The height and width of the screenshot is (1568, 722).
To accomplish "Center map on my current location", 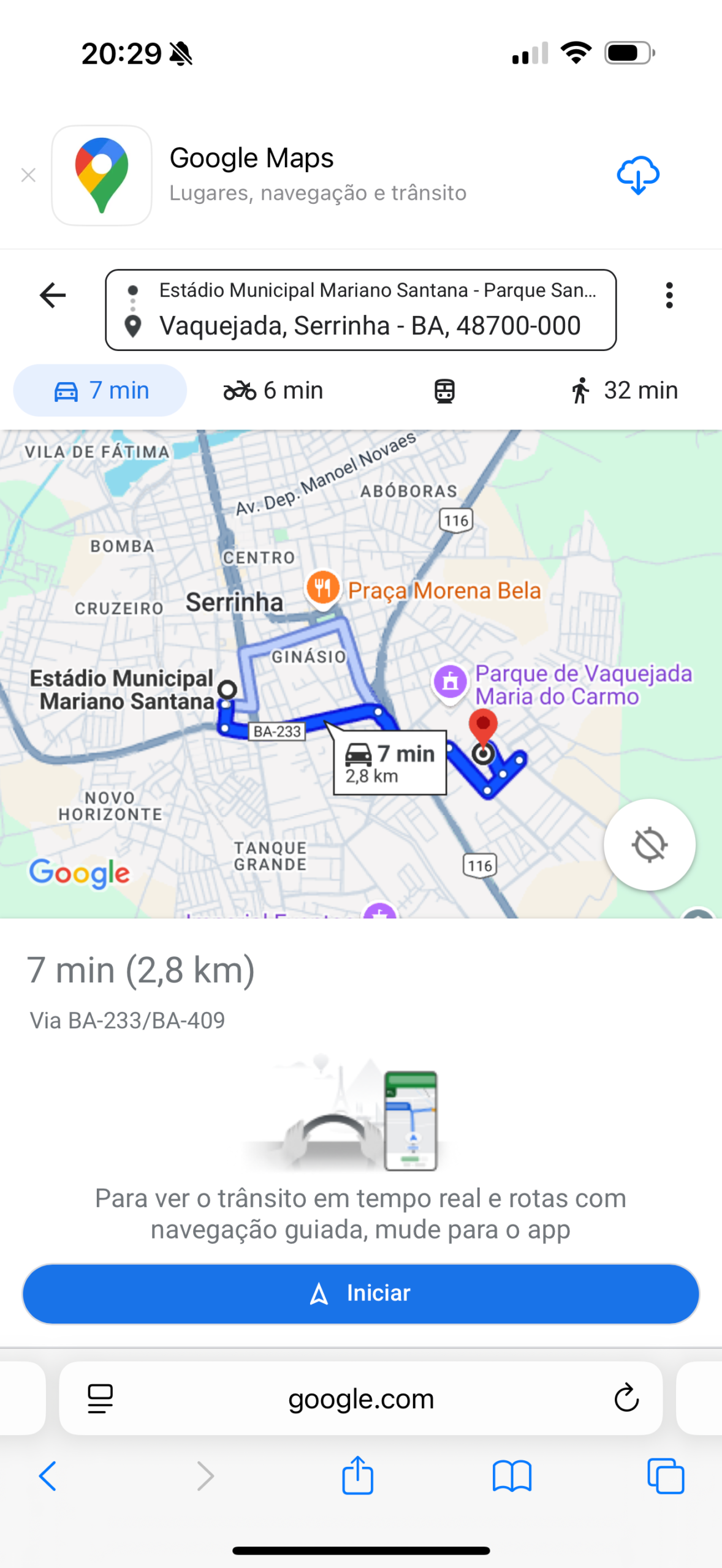I will click(649, 845).
